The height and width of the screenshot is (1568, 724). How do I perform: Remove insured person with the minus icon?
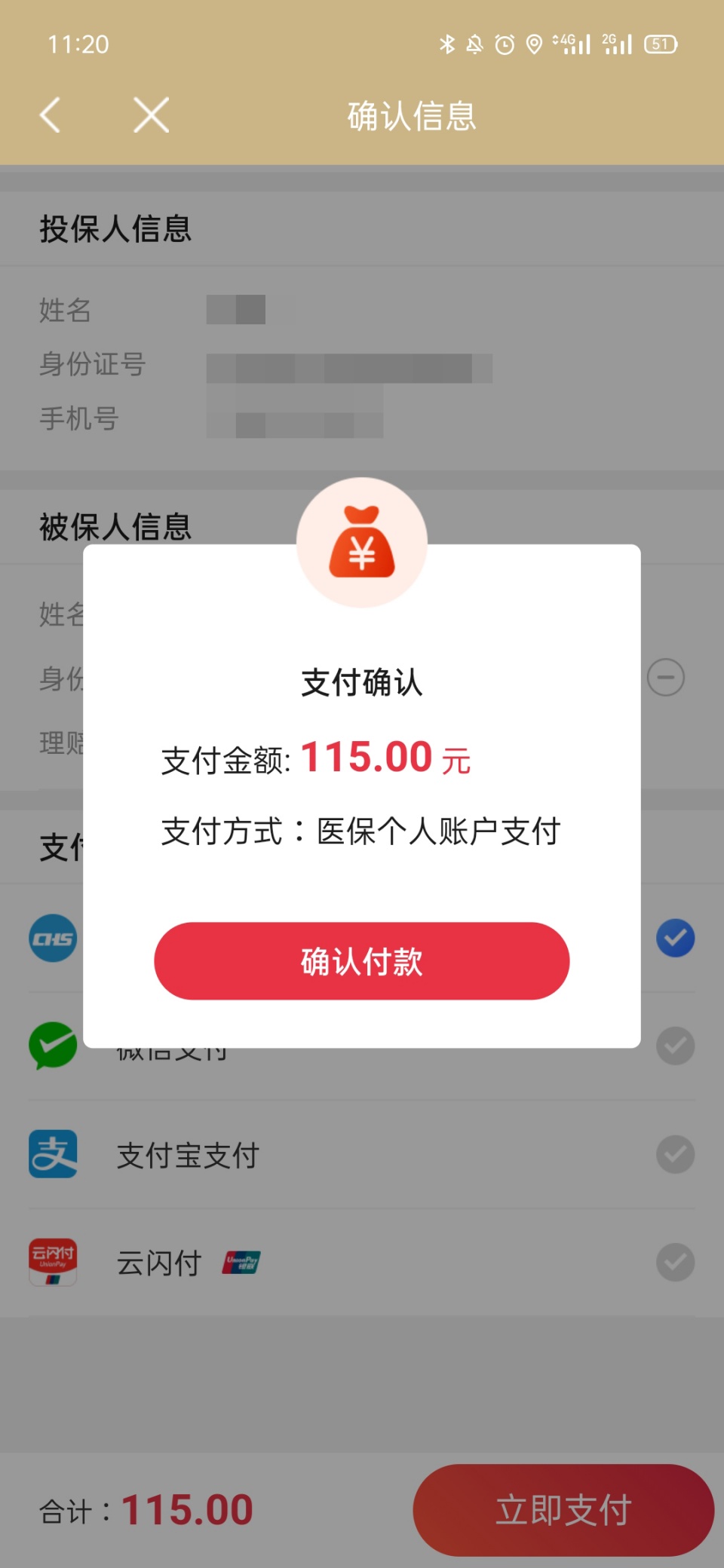[x=666, y=677]
